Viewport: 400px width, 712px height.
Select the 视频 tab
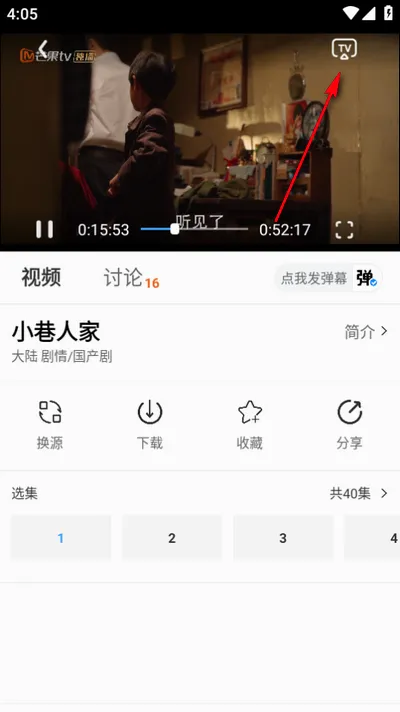(x=41, y=277)
